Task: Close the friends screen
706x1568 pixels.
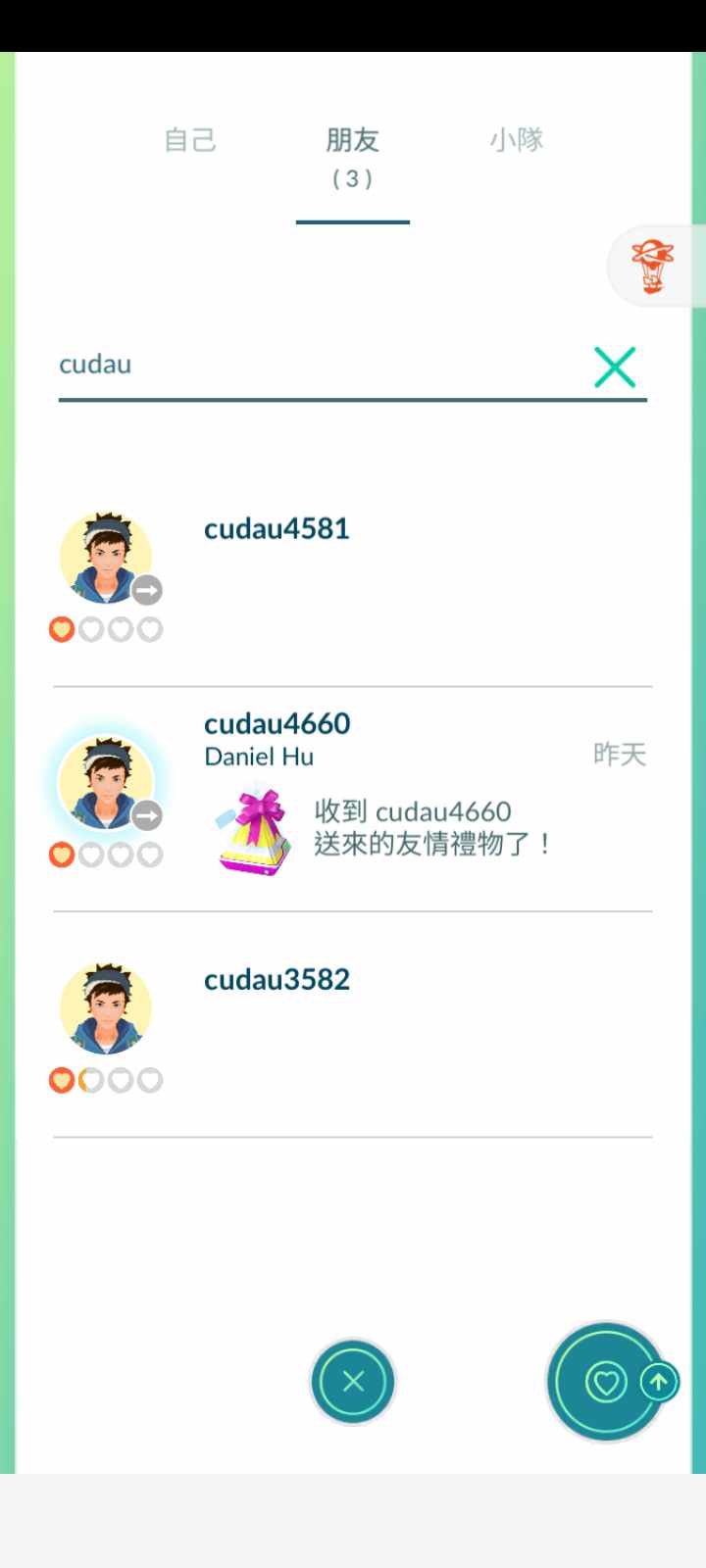Action: pyautogui.click(x=353, y=1381)
